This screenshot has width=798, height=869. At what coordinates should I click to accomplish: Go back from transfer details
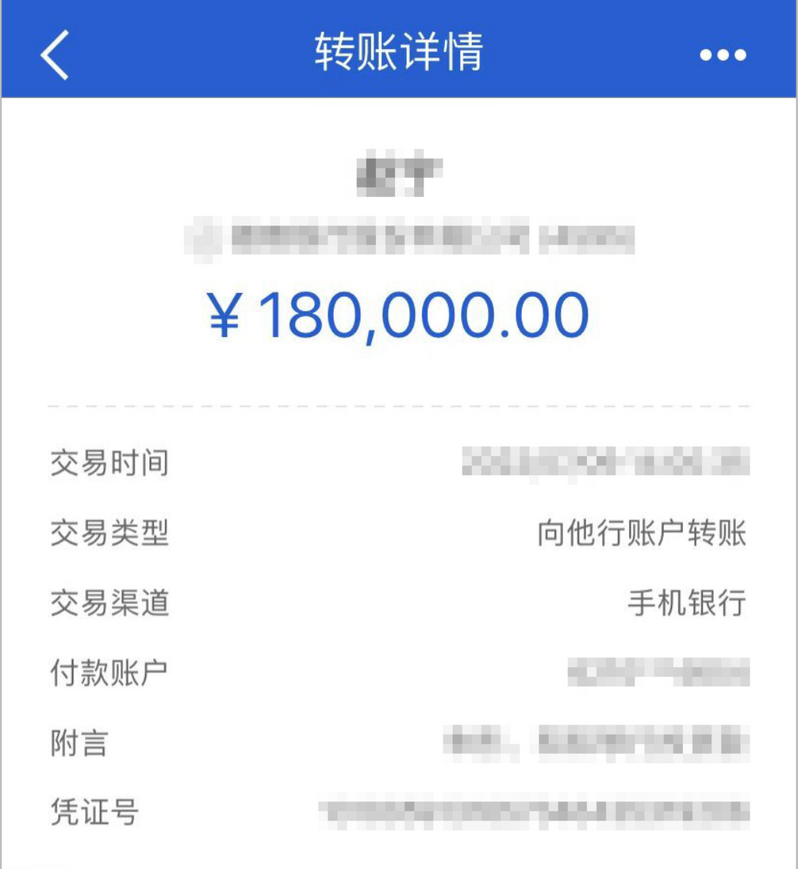pyautogui.click(x=55, y=54)
